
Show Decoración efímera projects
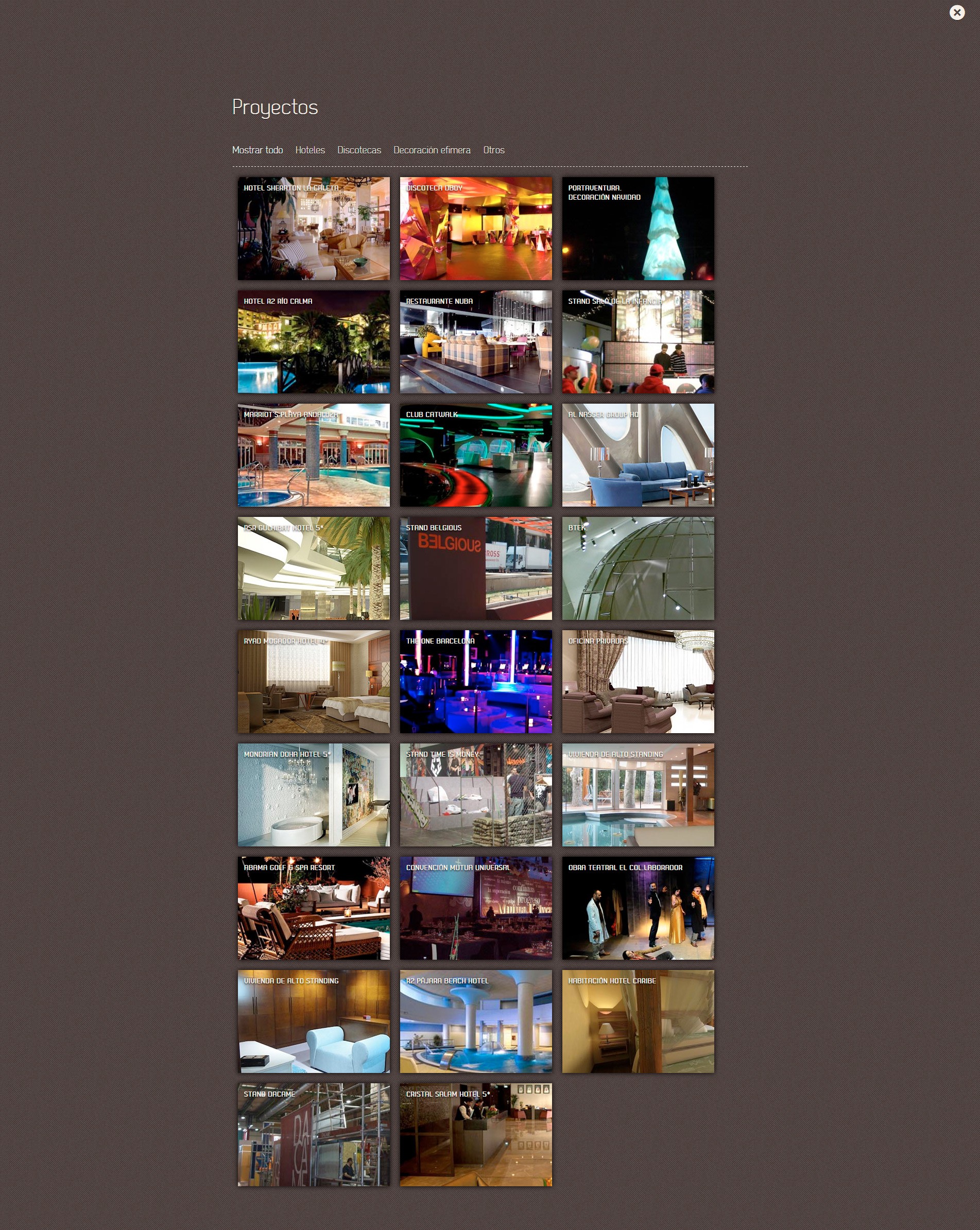pos(432,150)
